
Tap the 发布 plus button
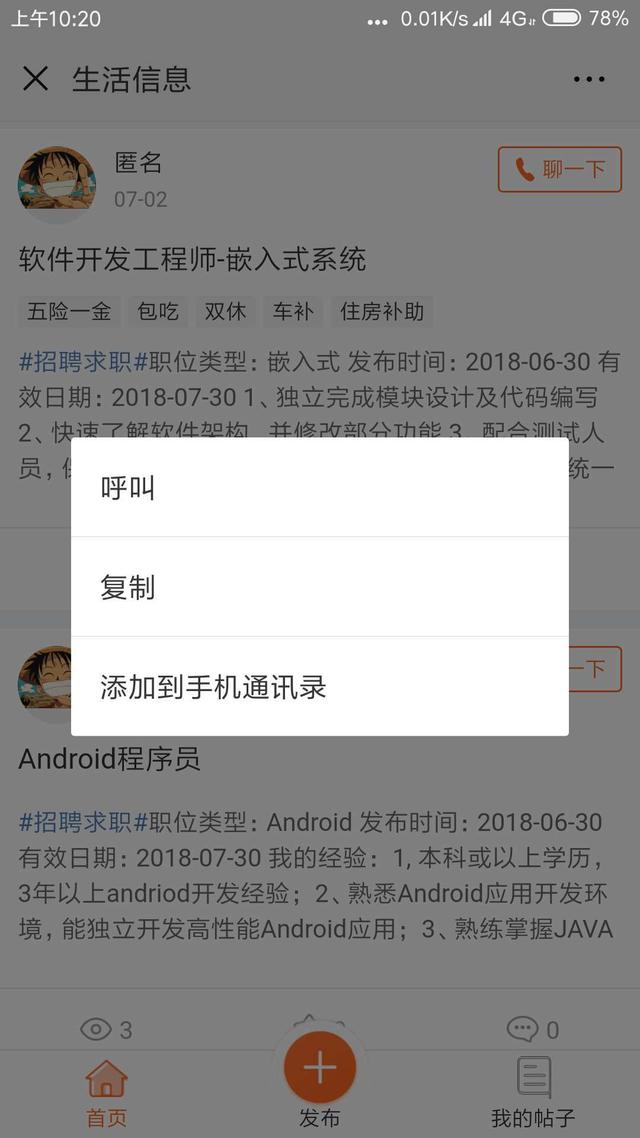320,1068
